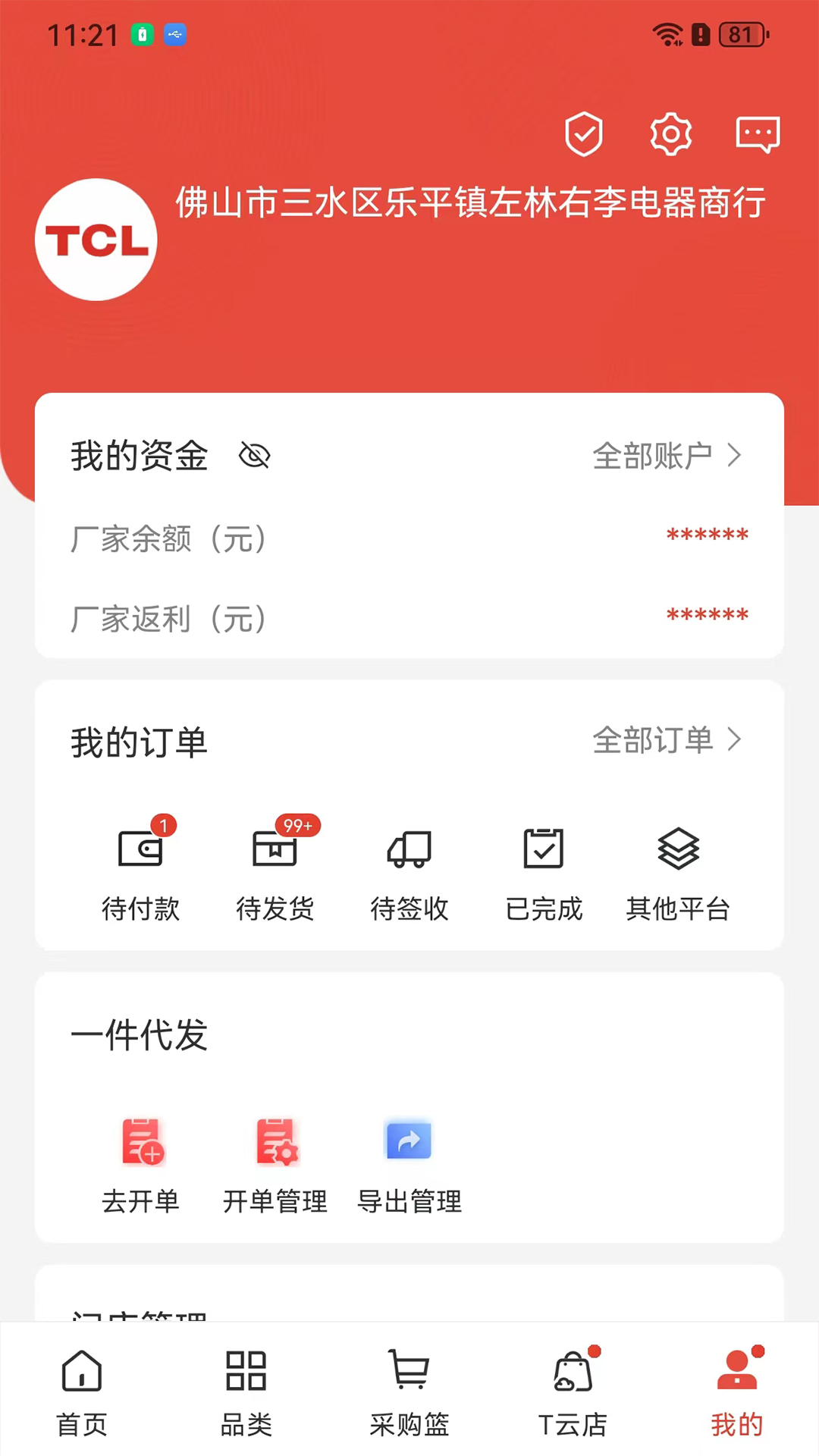Viewport: 819px width, 1456px height.
Task: Open the 去开单 icon
Action: click(x=142, y=1141)
